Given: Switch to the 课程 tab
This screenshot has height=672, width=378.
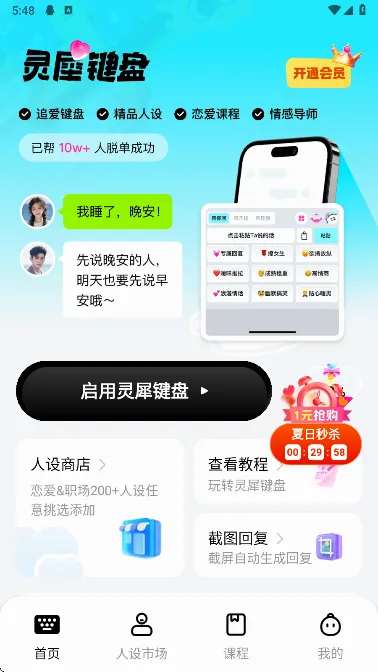Looking at the screenshot, I should click(x=236, y=636).
